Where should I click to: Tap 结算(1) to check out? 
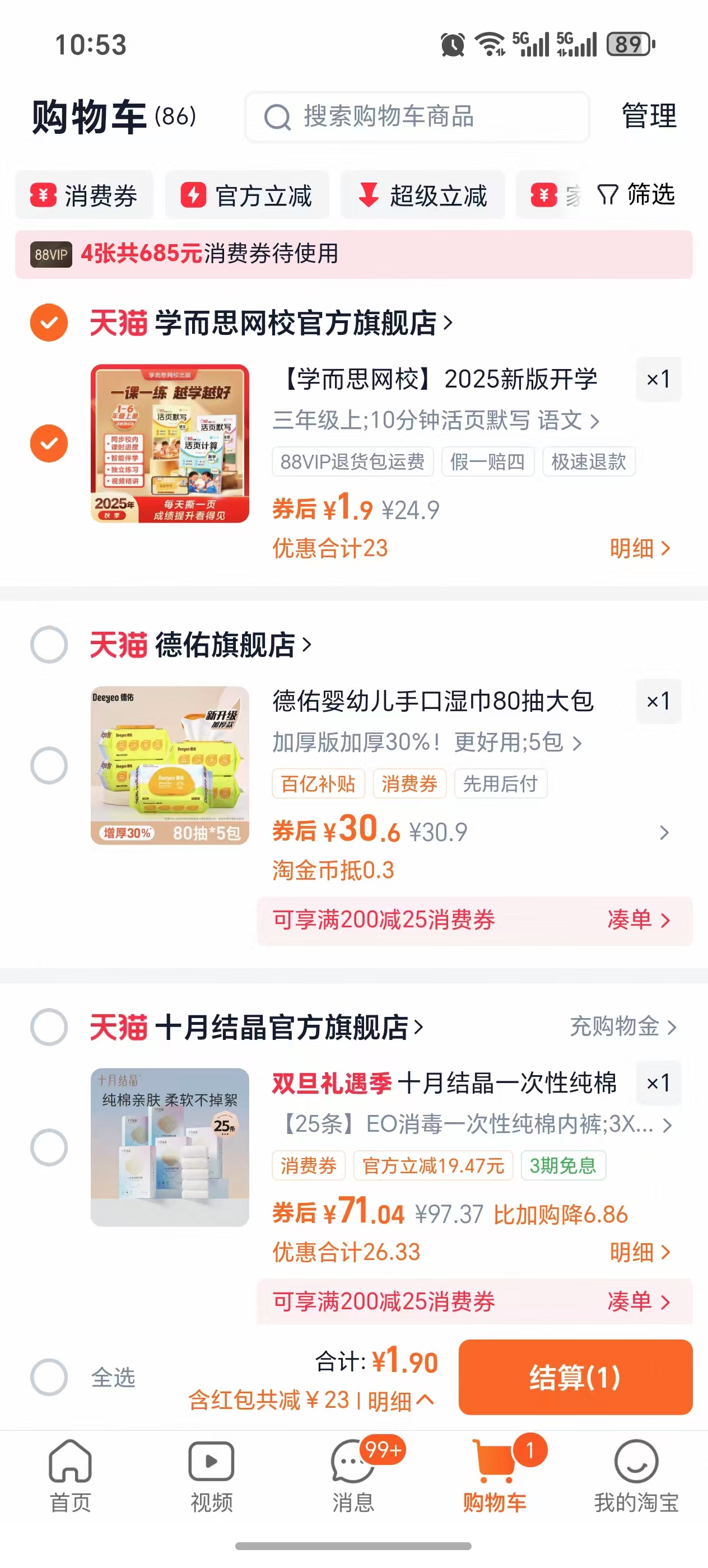pos(575,1377)
